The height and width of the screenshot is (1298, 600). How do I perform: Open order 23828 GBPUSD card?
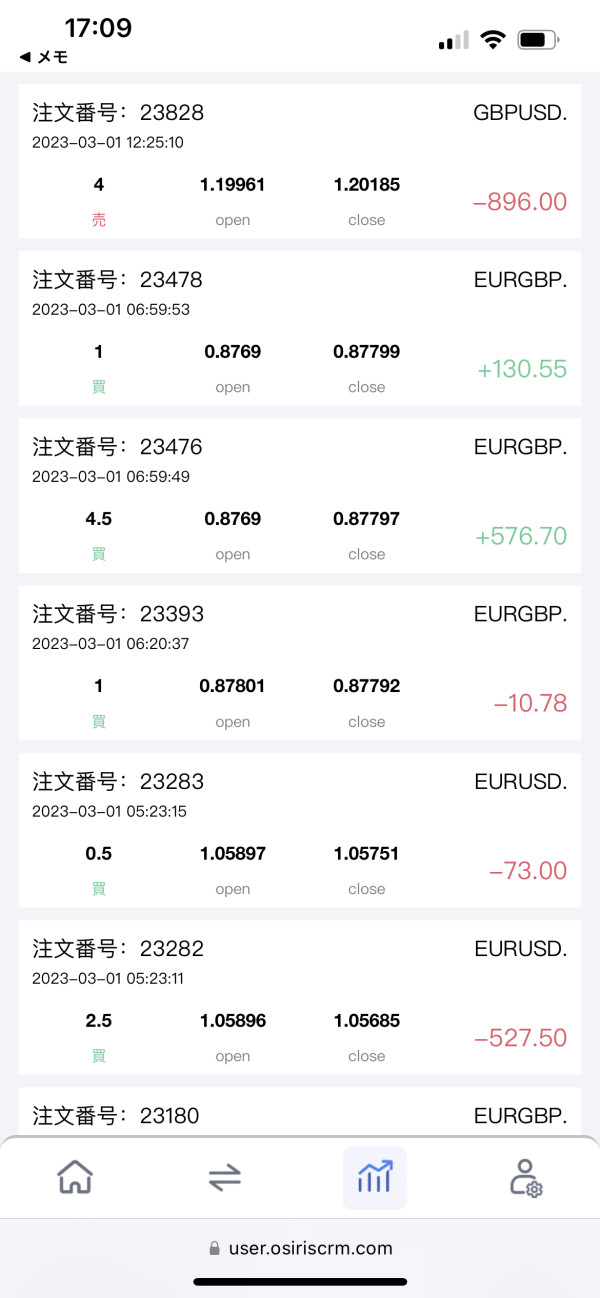point(300,161)
